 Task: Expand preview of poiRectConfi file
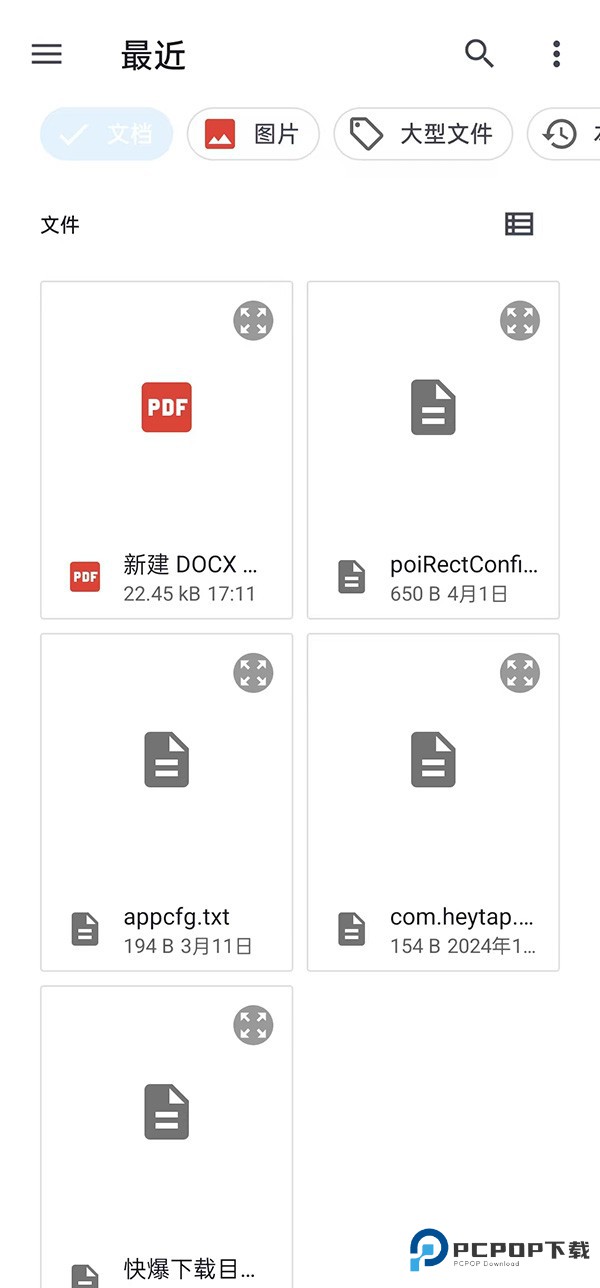[x=519, y=321]
